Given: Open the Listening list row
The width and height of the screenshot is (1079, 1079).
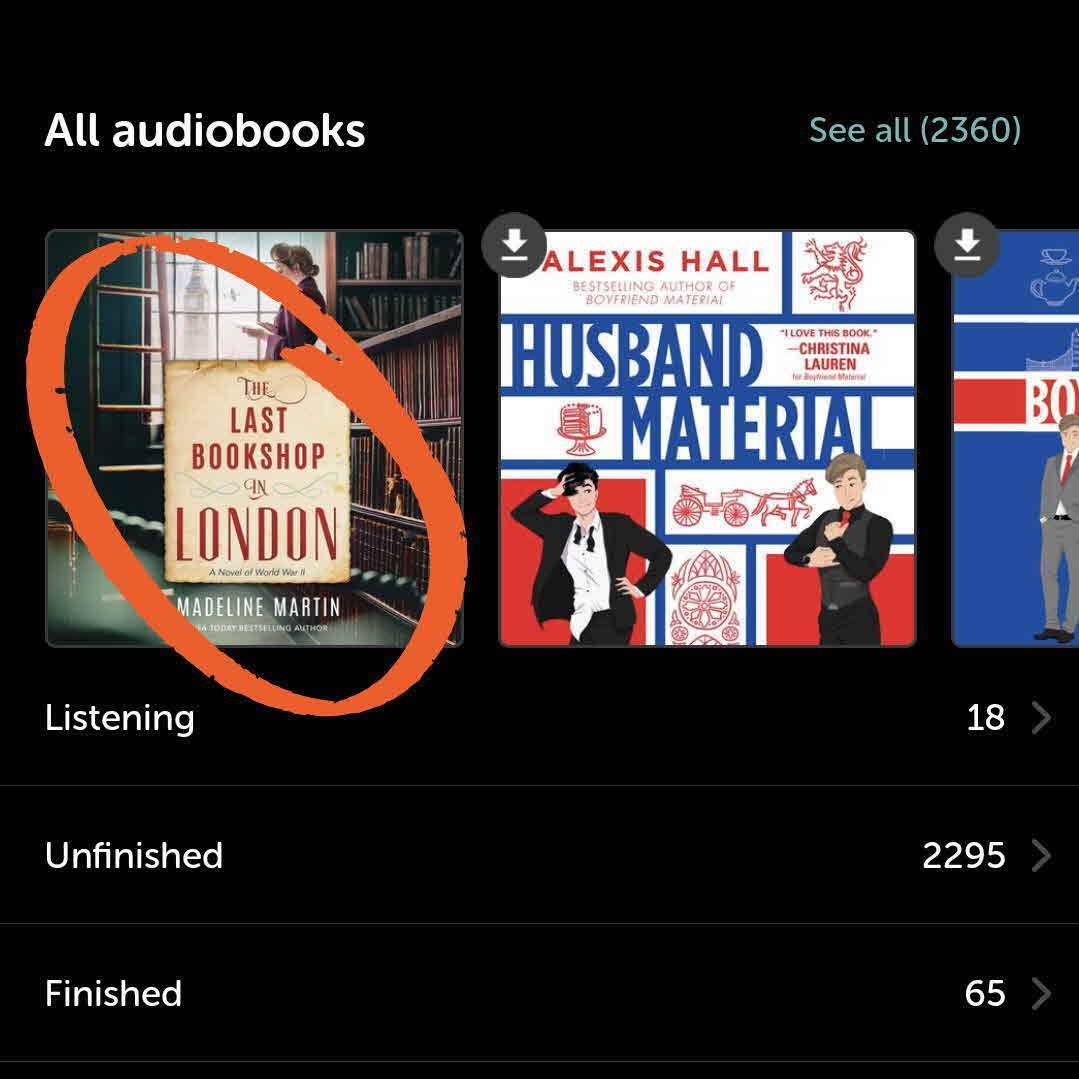Looking at the screenshot, I should (x=539, y=717).
